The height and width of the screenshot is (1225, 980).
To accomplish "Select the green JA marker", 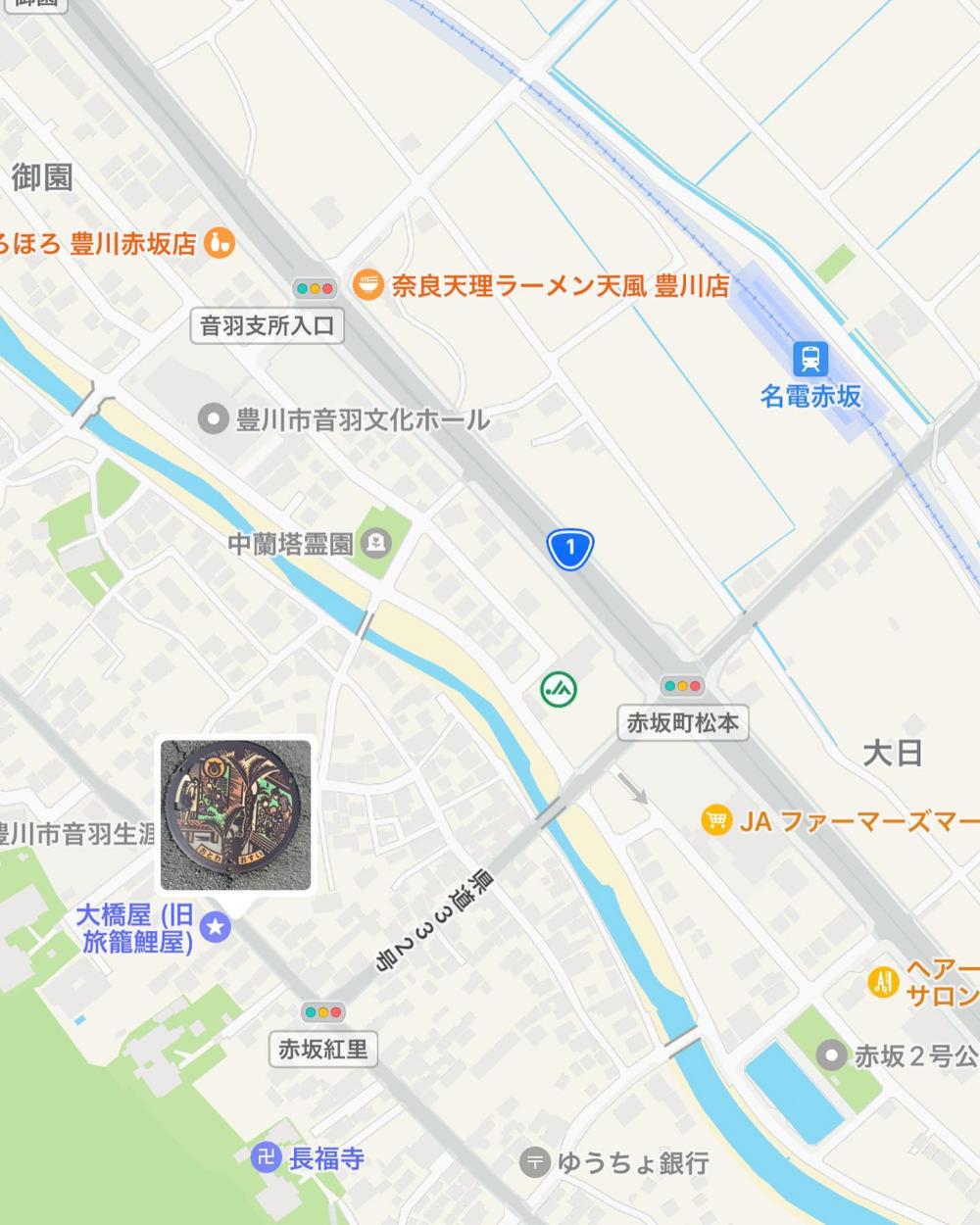I will pos(560,689).
